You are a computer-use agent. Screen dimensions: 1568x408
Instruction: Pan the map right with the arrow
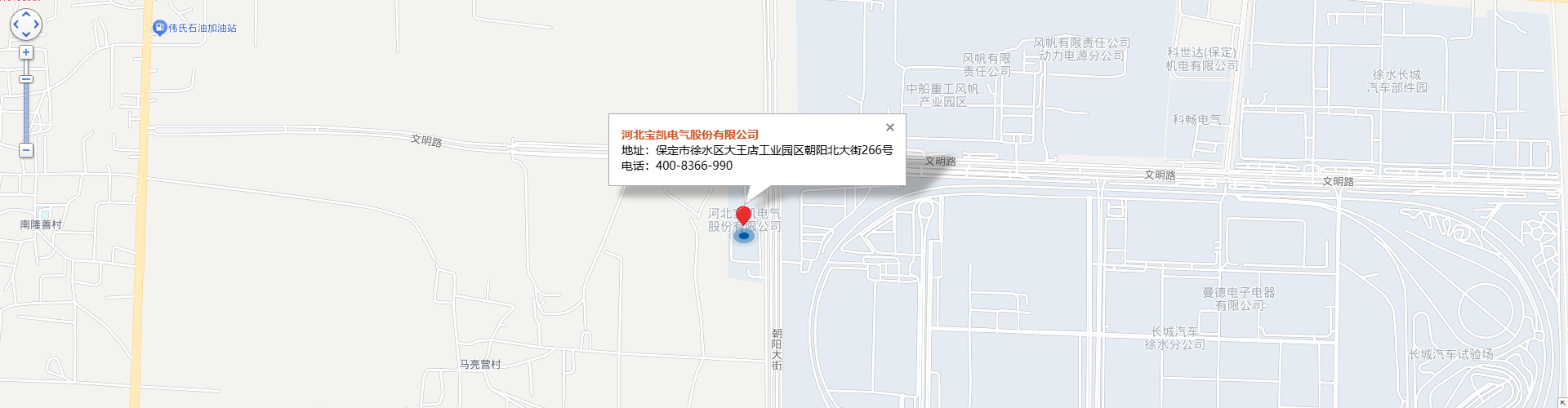pos(37,24)
